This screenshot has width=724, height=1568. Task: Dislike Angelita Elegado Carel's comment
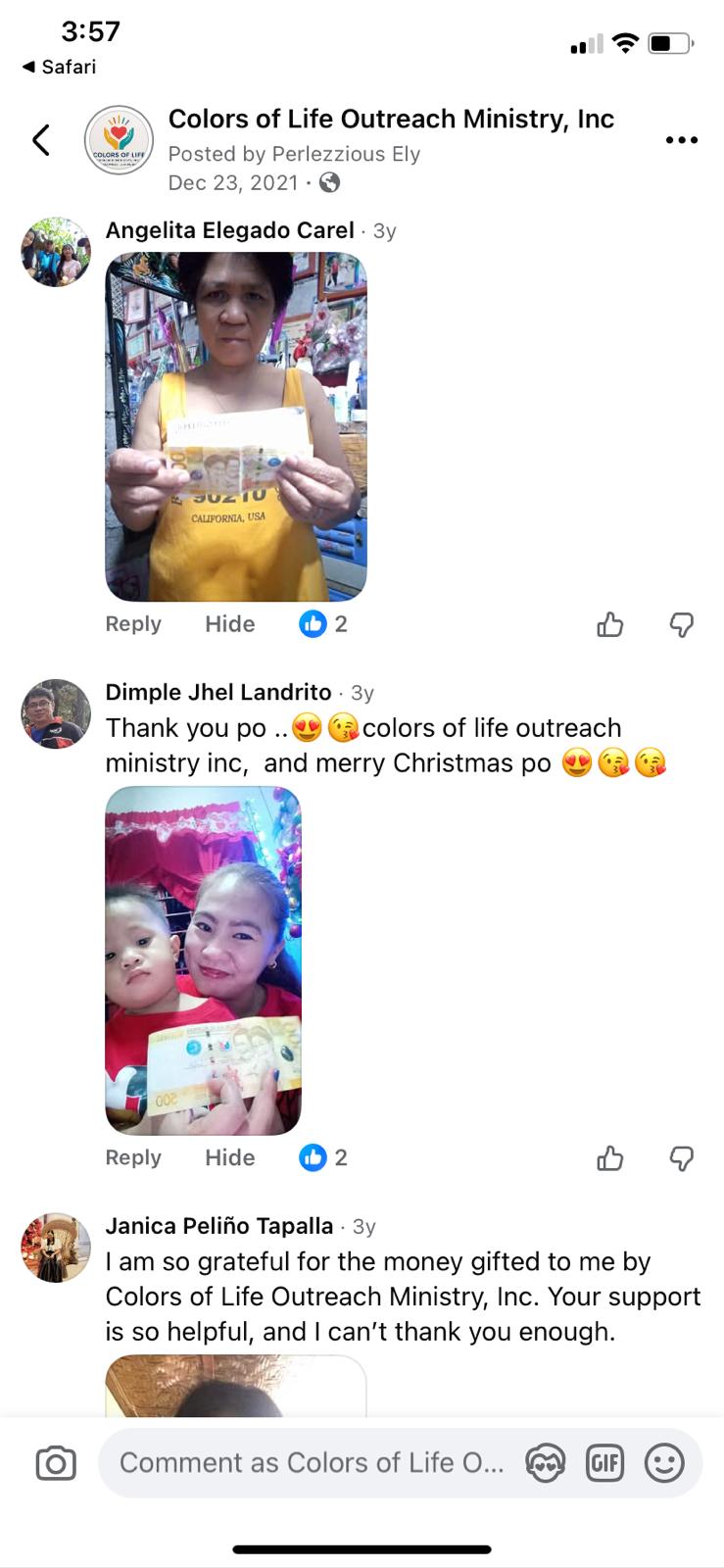coord(682,624)
